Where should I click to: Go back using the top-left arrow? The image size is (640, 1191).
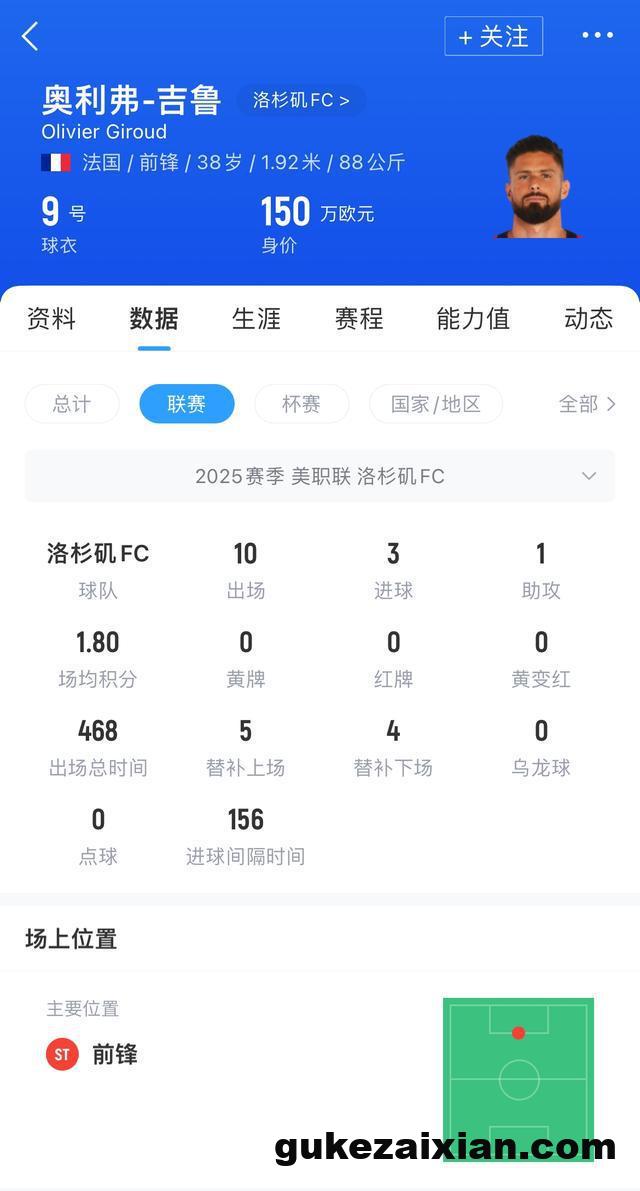pos(30,37)
